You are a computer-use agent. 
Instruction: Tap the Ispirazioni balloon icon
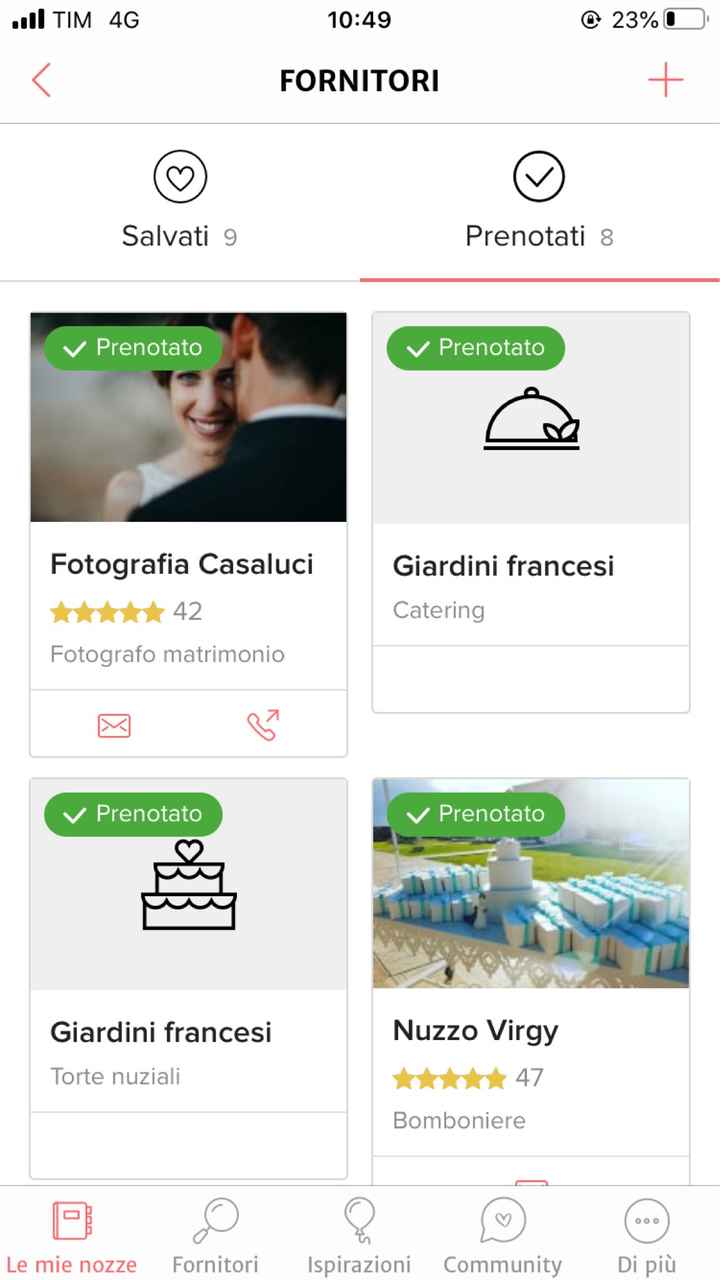(359, 1220)
